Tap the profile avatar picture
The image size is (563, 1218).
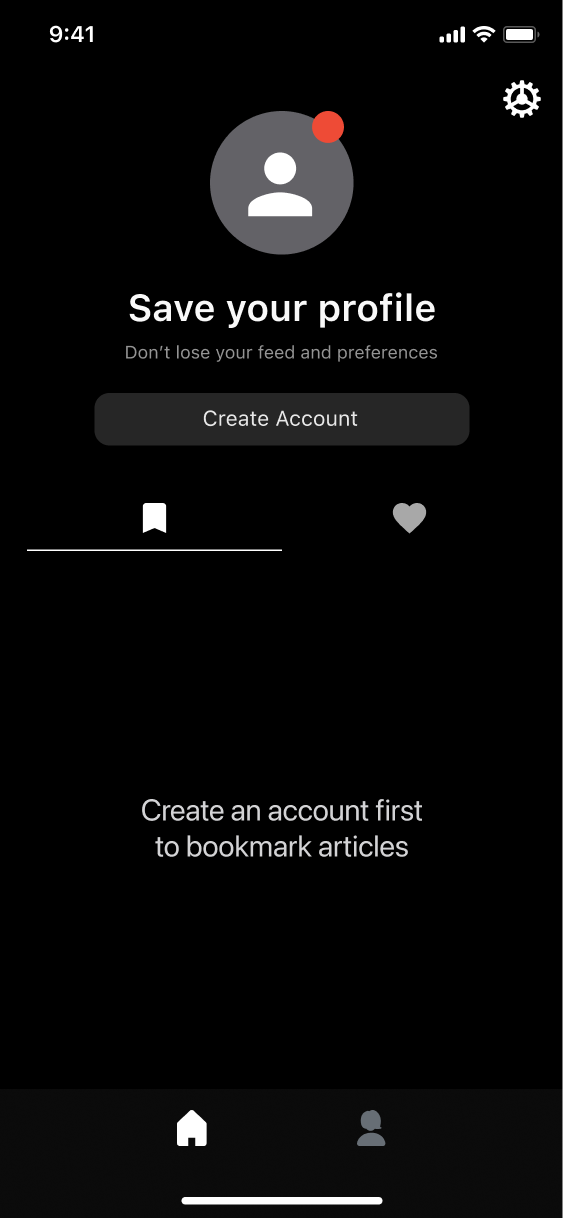(x=282, y=183)
